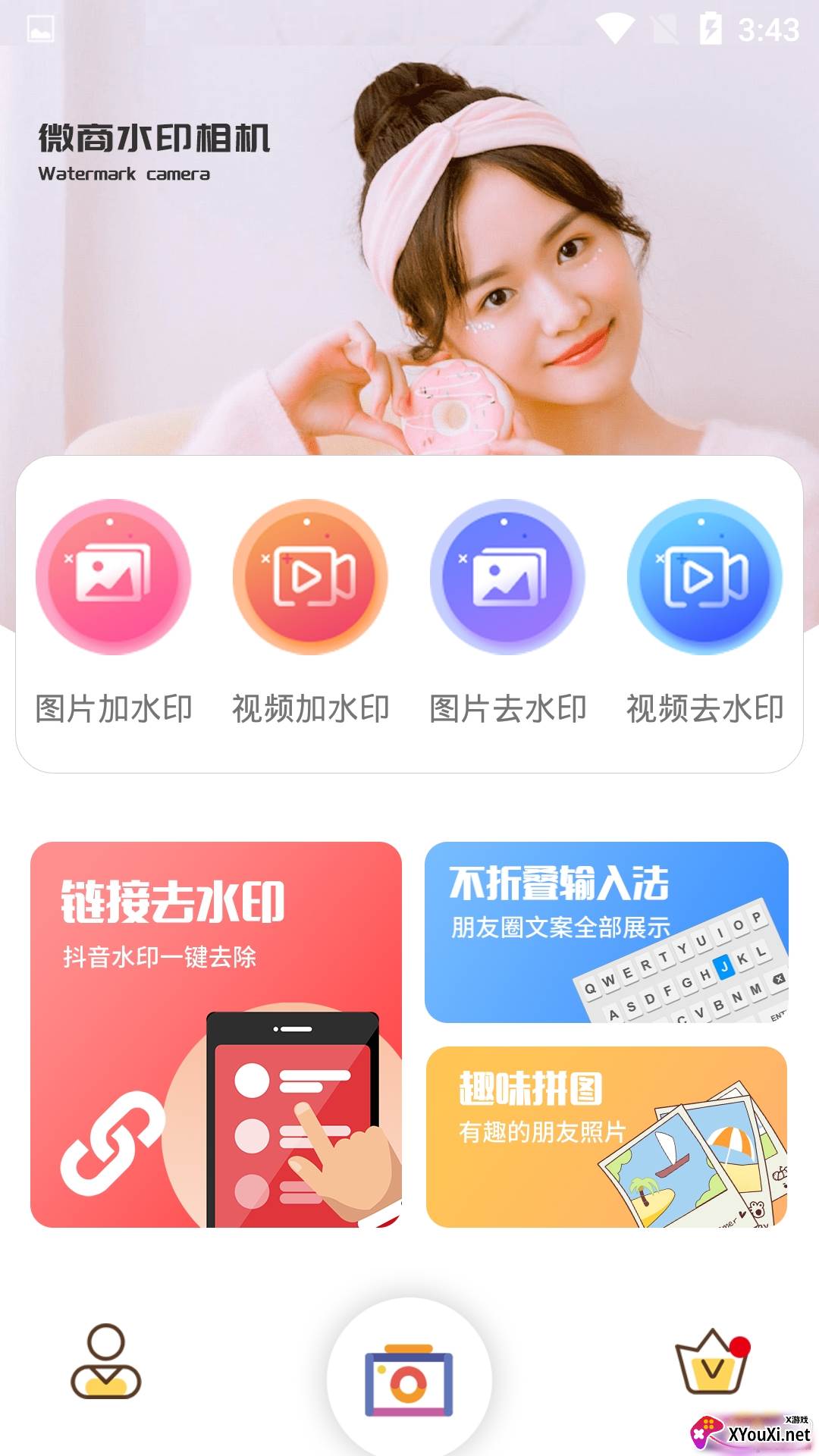Select 视频加水印 to watermark a video

(x=310, y=611)
